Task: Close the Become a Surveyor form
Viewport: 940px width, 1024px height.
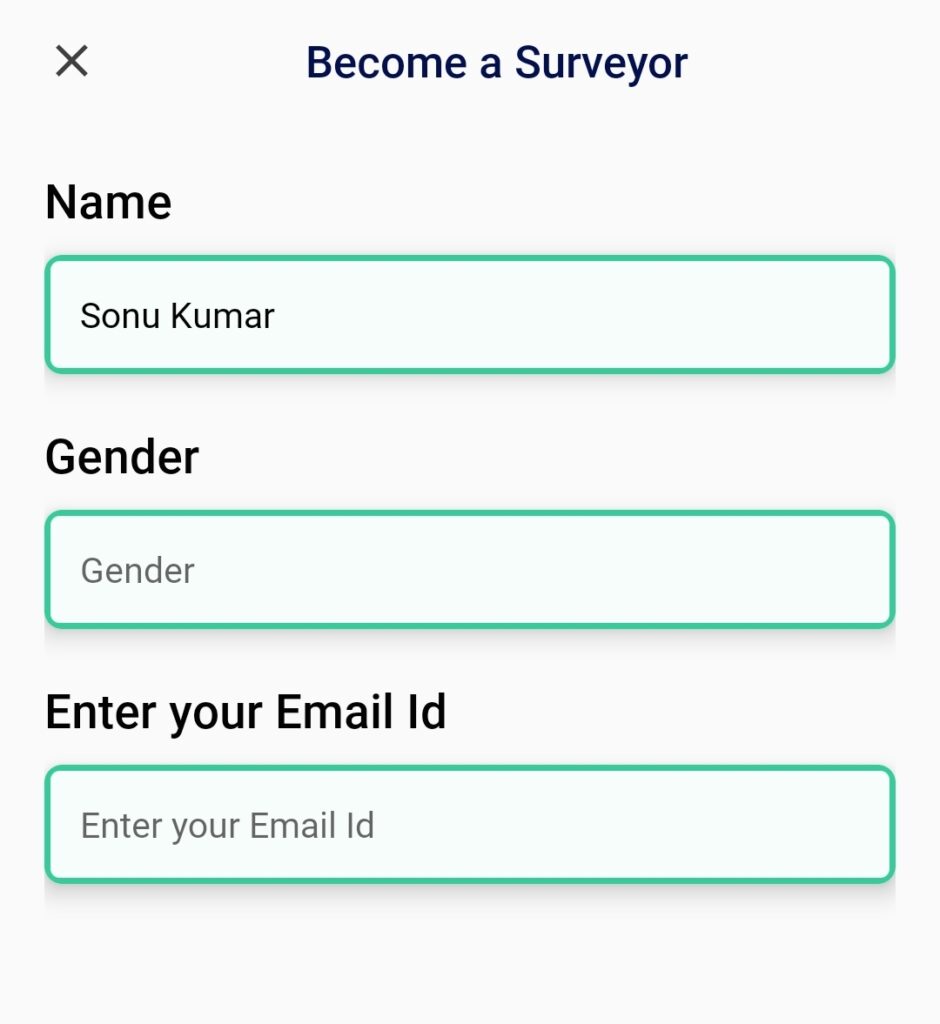Action: coord(71,61)
